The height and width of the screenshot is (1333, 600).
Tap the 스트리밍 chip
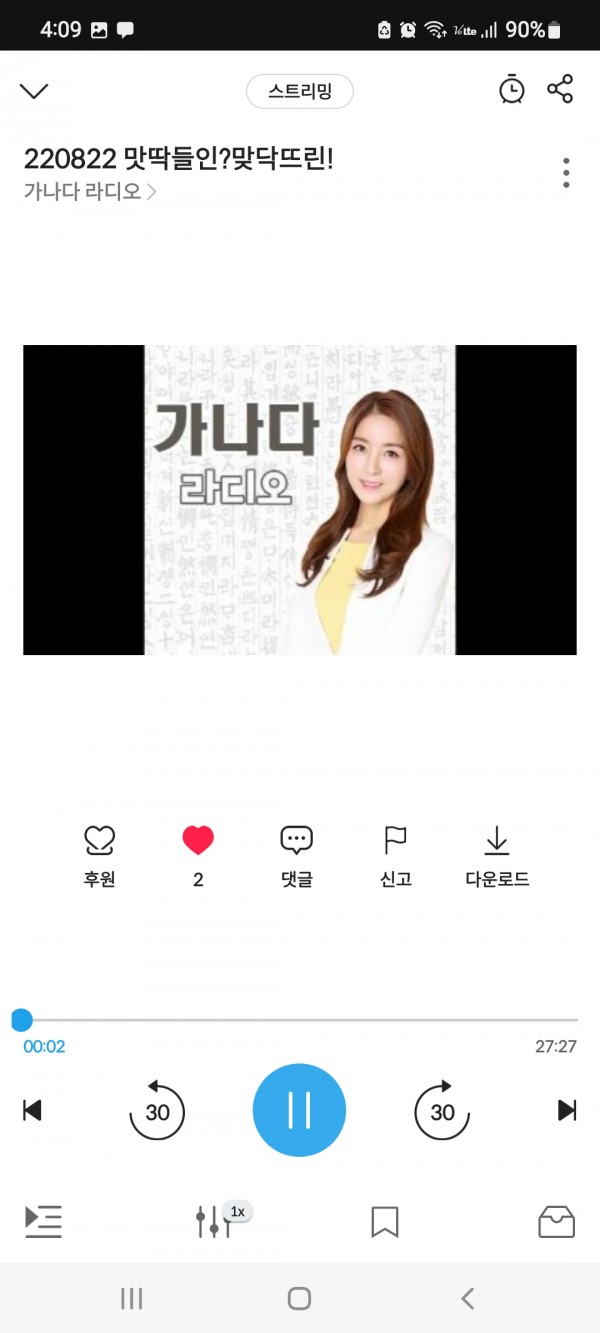click(x=300, y=92)
